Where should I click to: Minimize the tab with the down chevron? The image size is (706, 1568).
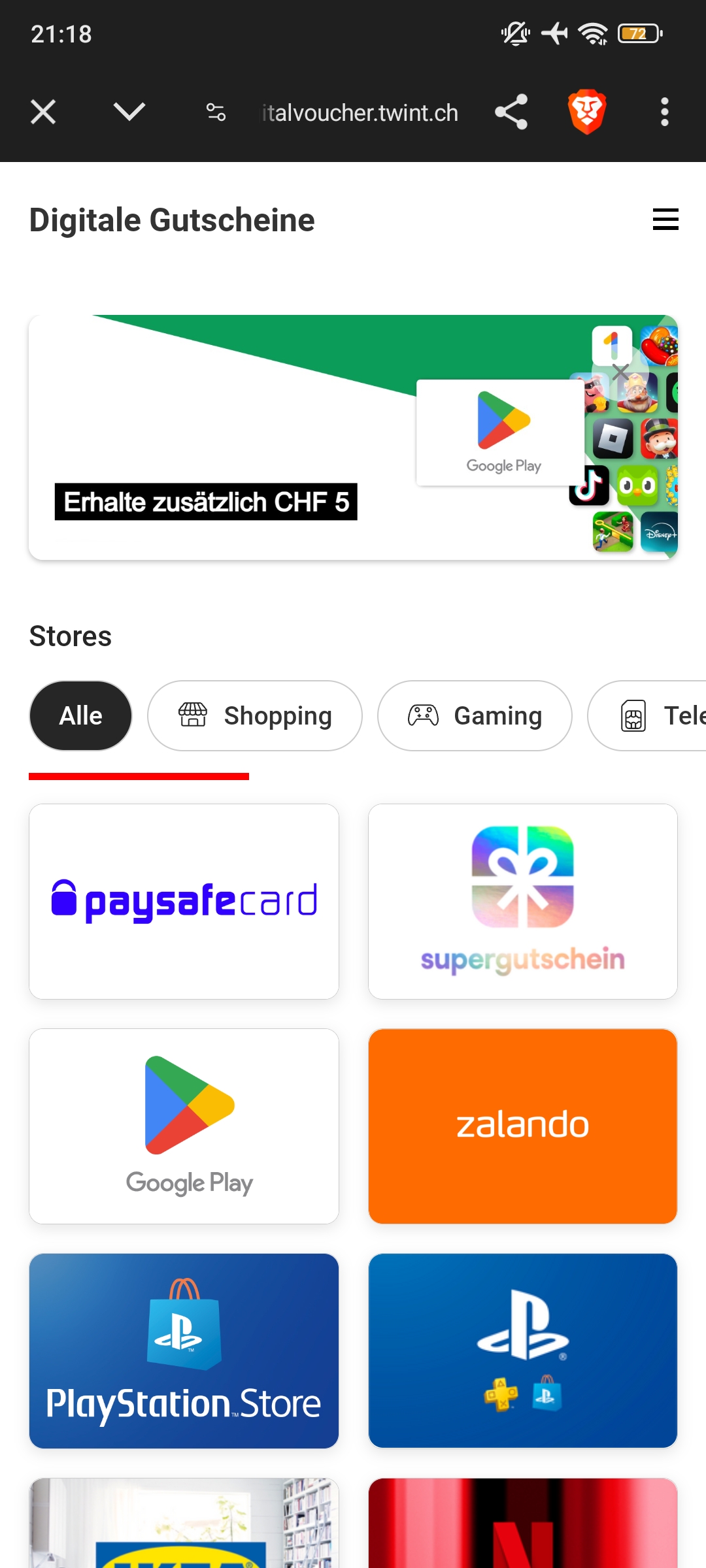pos(129,112)
